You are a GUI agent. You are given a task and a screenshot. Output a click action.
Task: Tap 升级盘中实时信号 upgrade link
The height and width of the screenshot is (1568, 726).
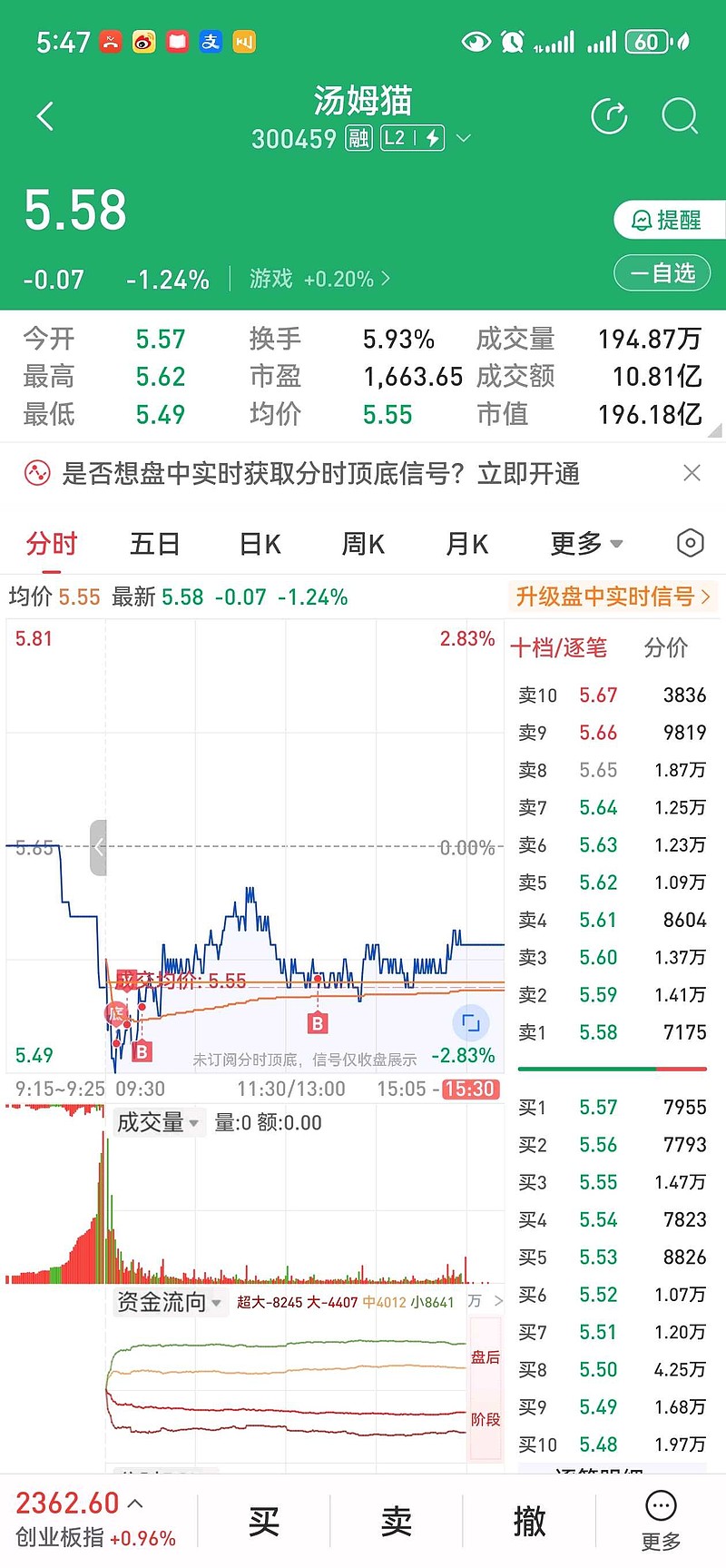click(613, 597)
